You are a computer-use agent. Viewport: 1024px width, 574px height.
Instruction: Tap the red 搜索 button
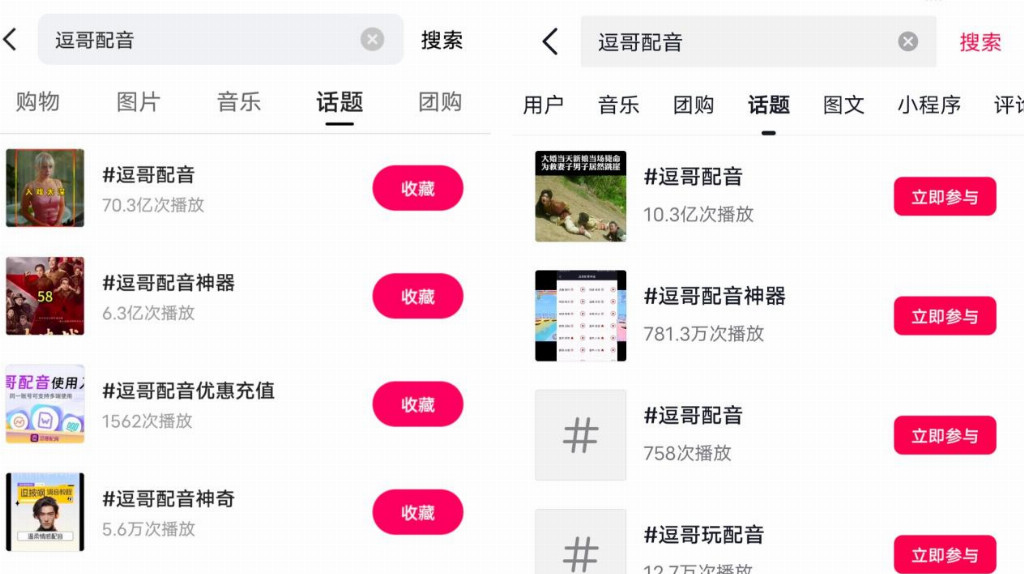[x=980, y=42]
